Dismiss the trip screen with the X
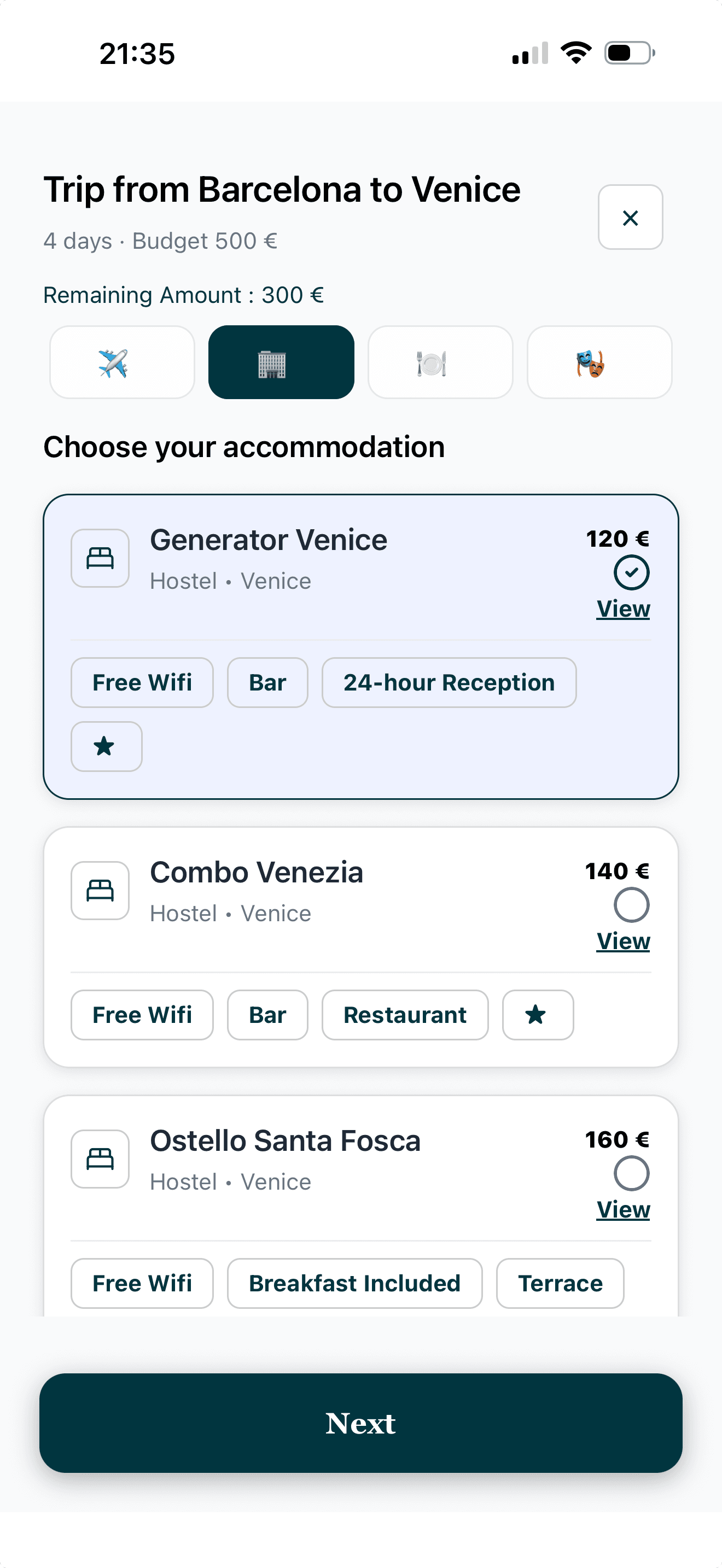The image size is (722, 1568). click(x=630, y=217)
